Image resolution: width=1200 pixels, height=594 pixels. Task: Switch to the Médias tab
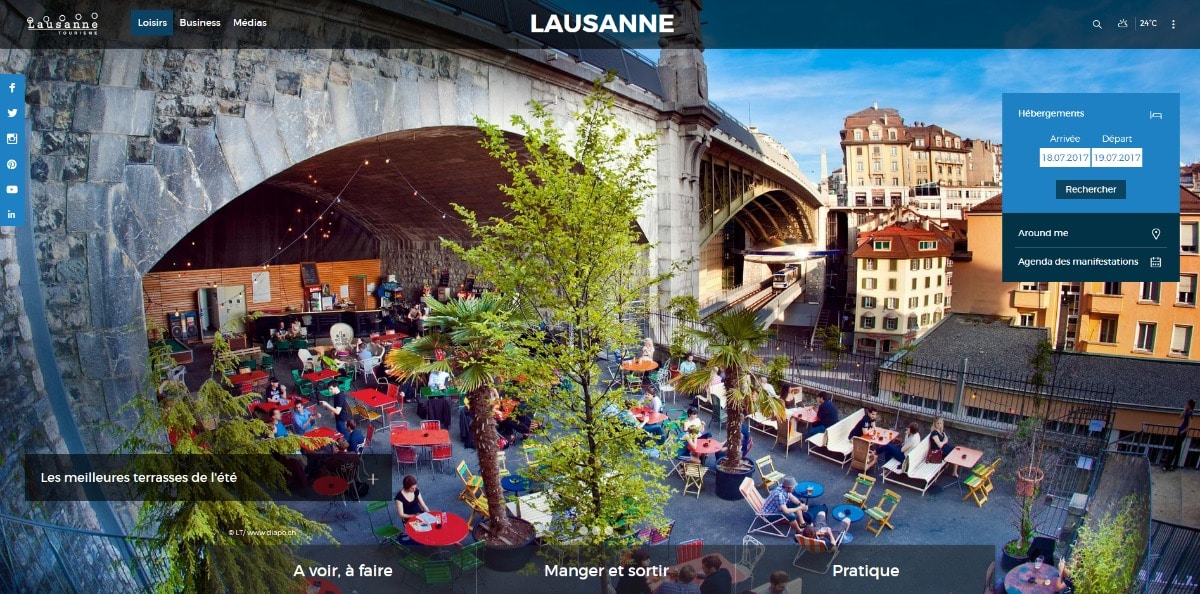[250, 23]
